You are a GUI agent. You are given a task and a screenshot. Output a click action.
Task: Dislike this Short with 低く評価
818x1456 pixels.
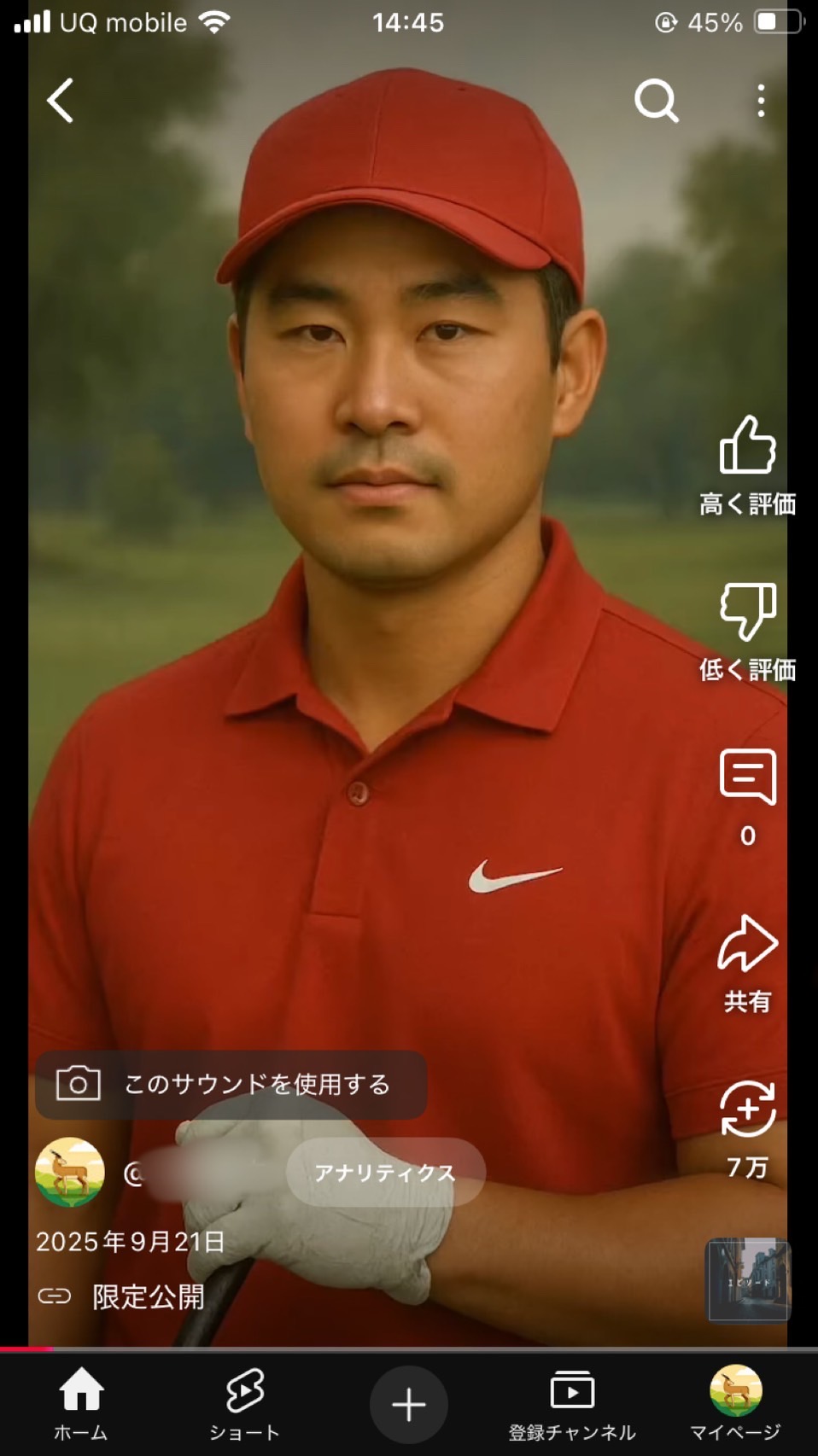pyautogui.click(x=747, y=611)
